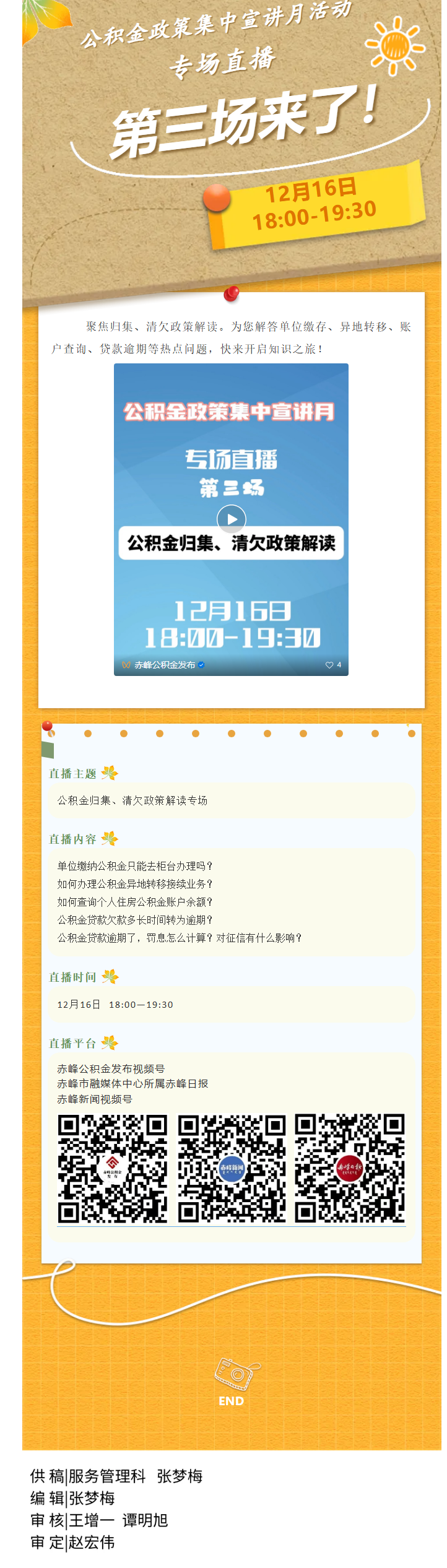Play the embedded 公积金政策 live video

pos(231,519)
